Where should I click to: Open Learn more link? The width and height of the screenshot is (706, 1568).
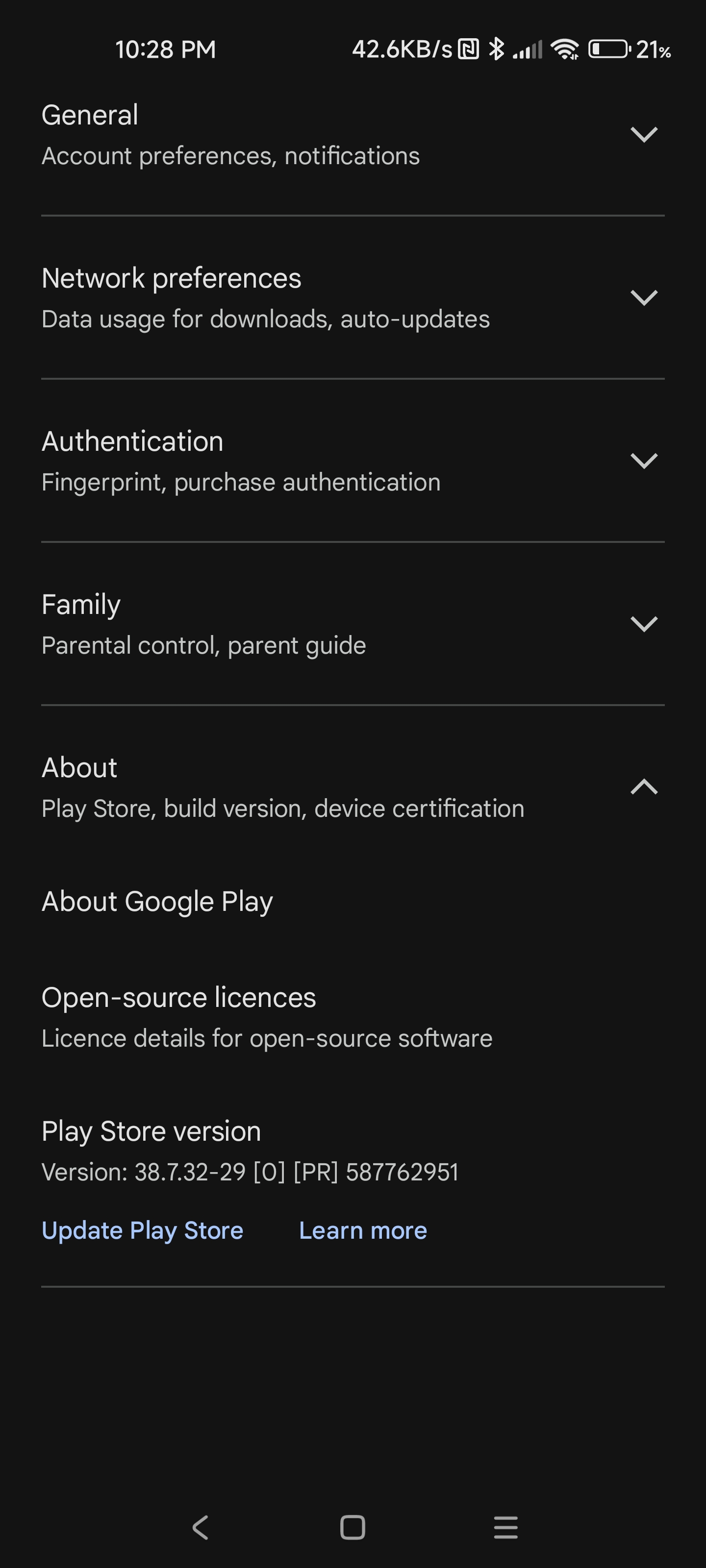click(363, 1230)
